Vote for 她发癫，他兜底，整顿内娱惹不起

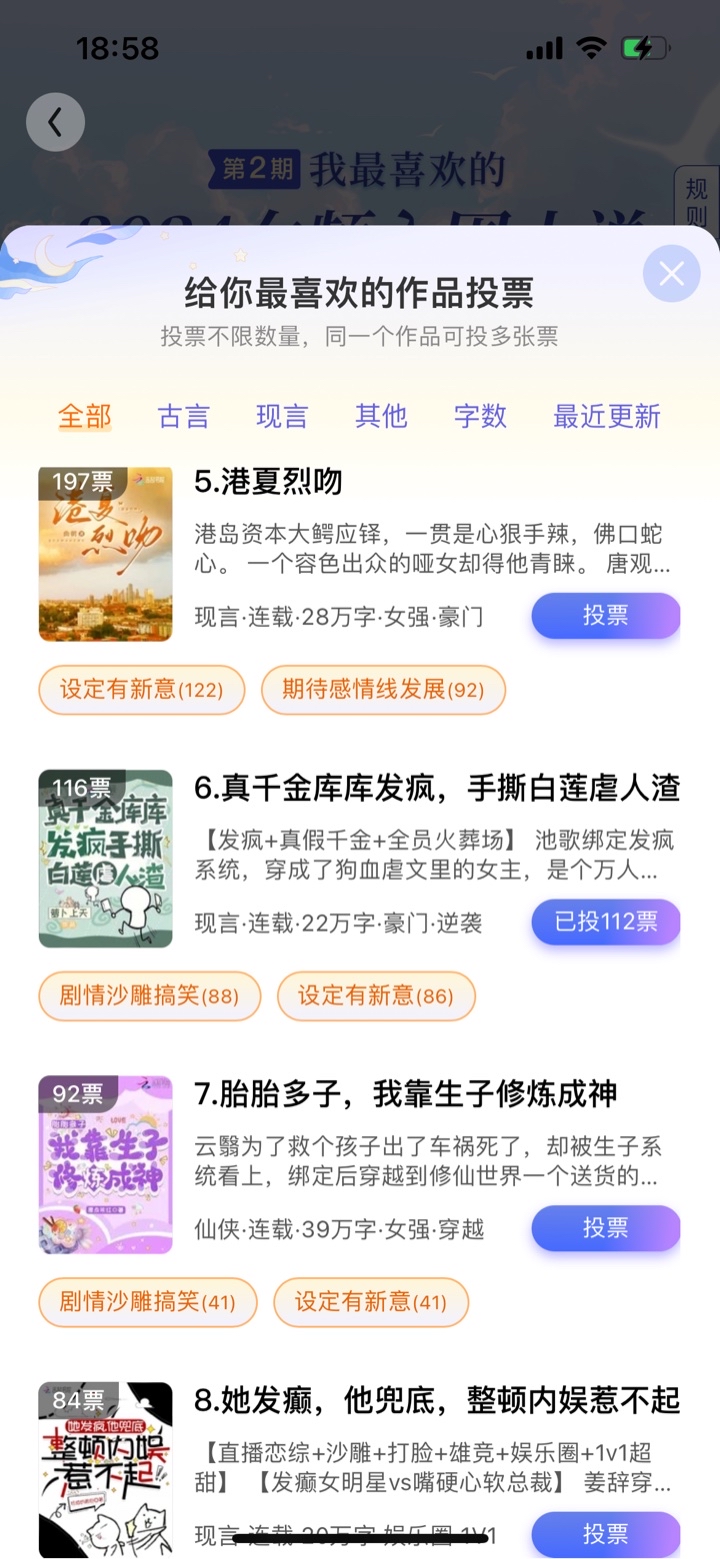pos(605,1534)
